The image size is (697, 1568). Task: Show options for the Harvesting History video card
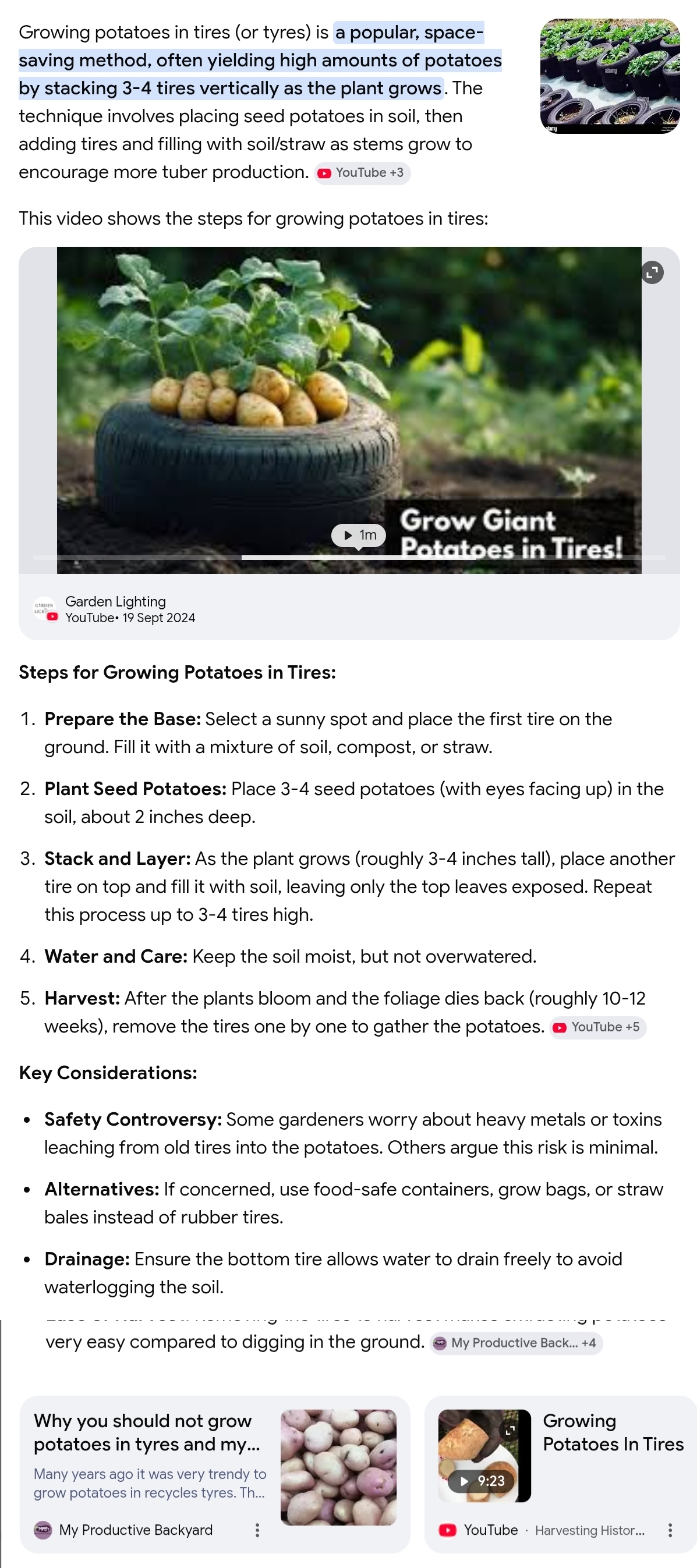(670, 1530)
